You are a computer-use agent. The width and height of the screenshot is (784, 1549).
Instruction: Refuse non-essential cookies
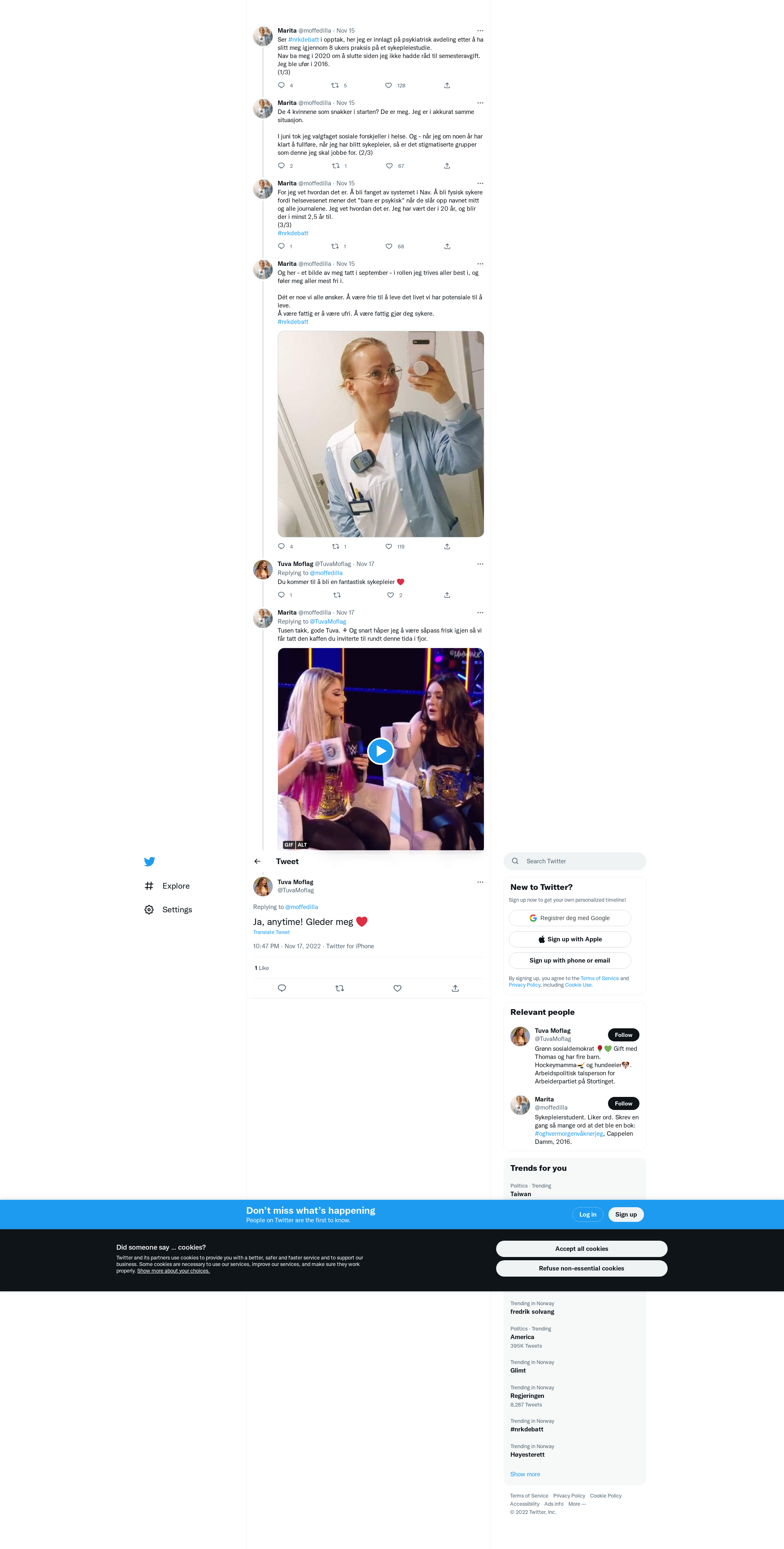(x=581, y=1268)
